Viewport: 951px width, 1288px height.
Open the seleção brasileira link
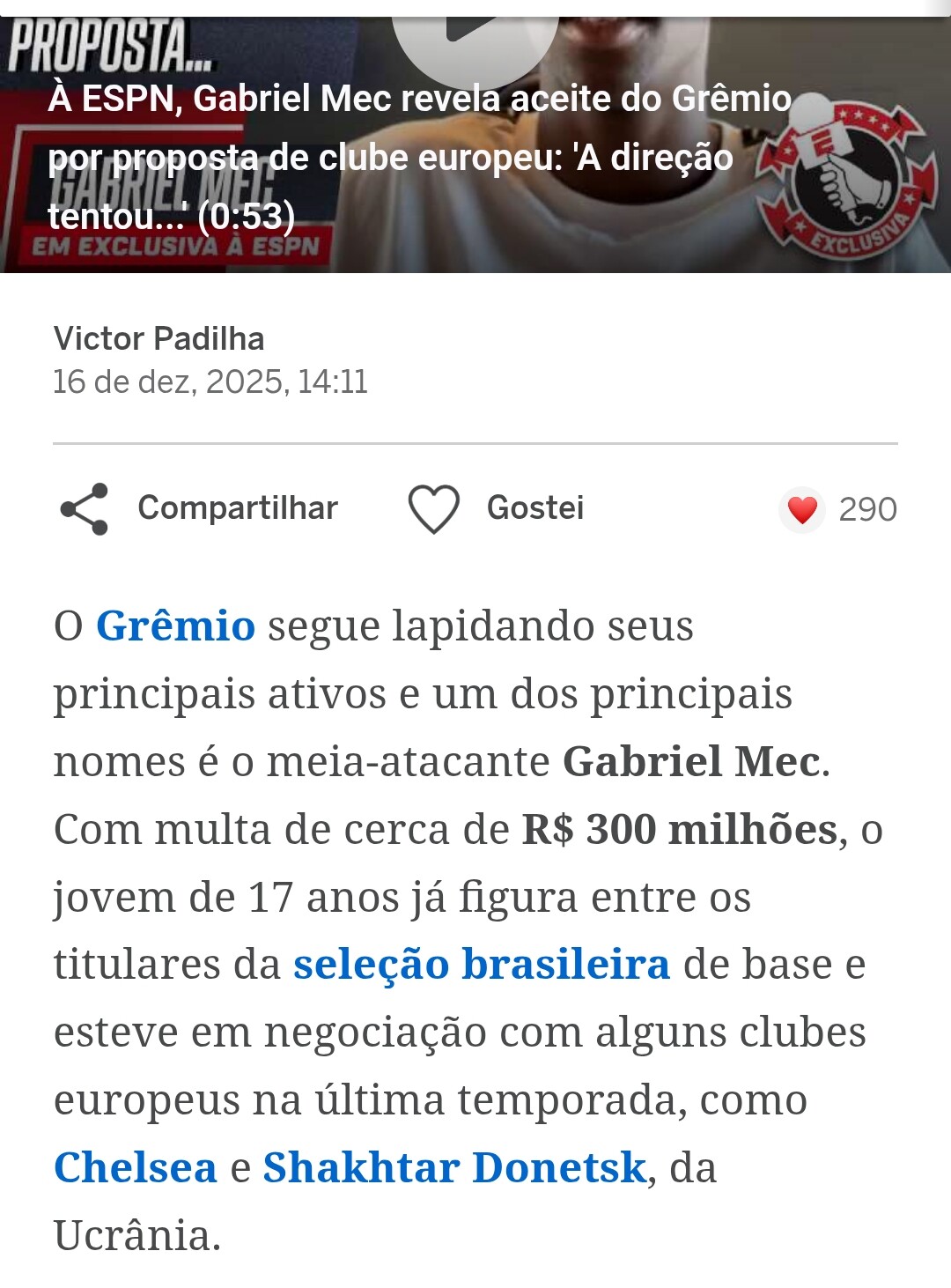[481, 964]
